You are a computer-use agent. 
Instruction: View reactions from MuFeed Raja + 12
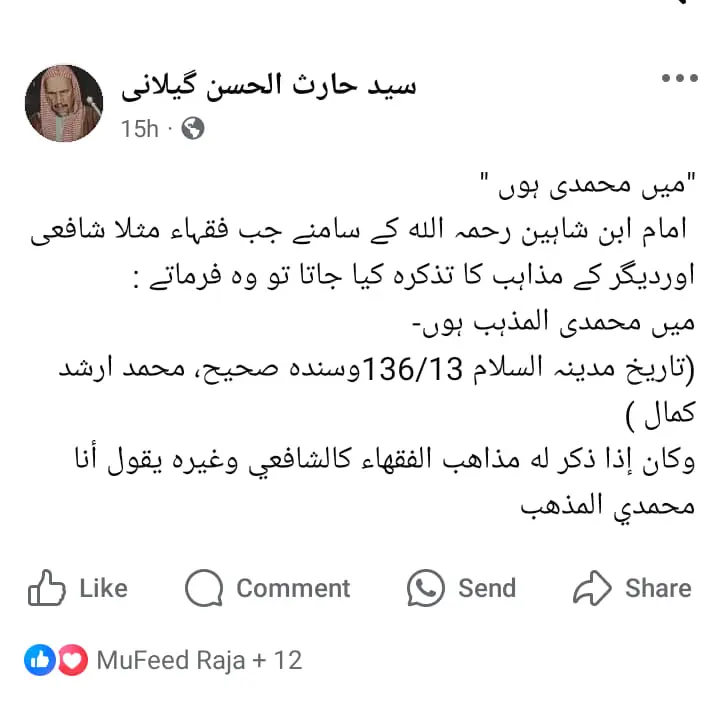165,660
